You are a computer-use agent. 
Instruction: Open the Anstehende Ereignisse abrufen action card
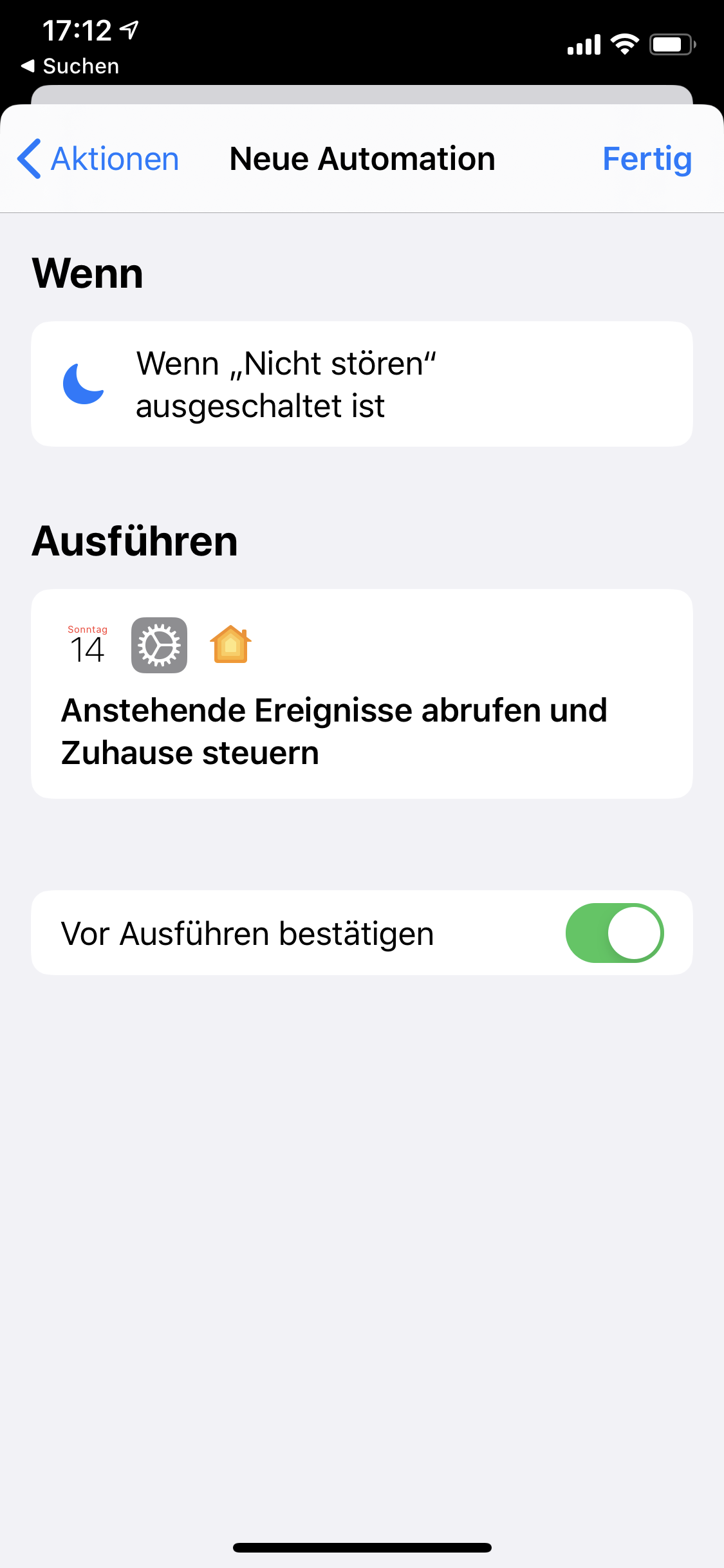tap(362, 694)
